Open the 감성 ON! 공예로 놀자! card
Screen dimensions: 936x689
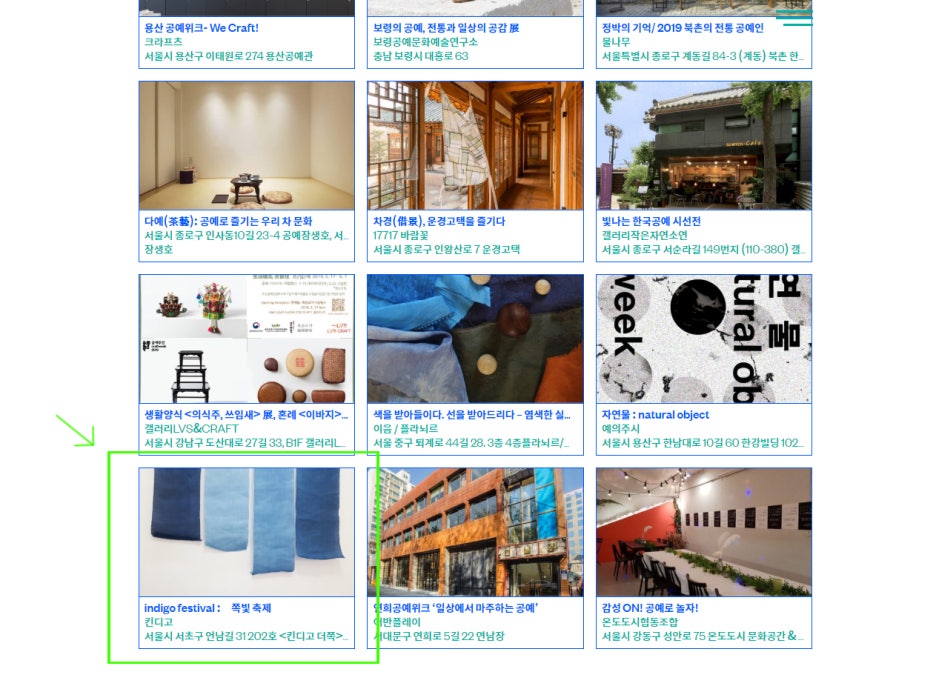tap(703, 532)
